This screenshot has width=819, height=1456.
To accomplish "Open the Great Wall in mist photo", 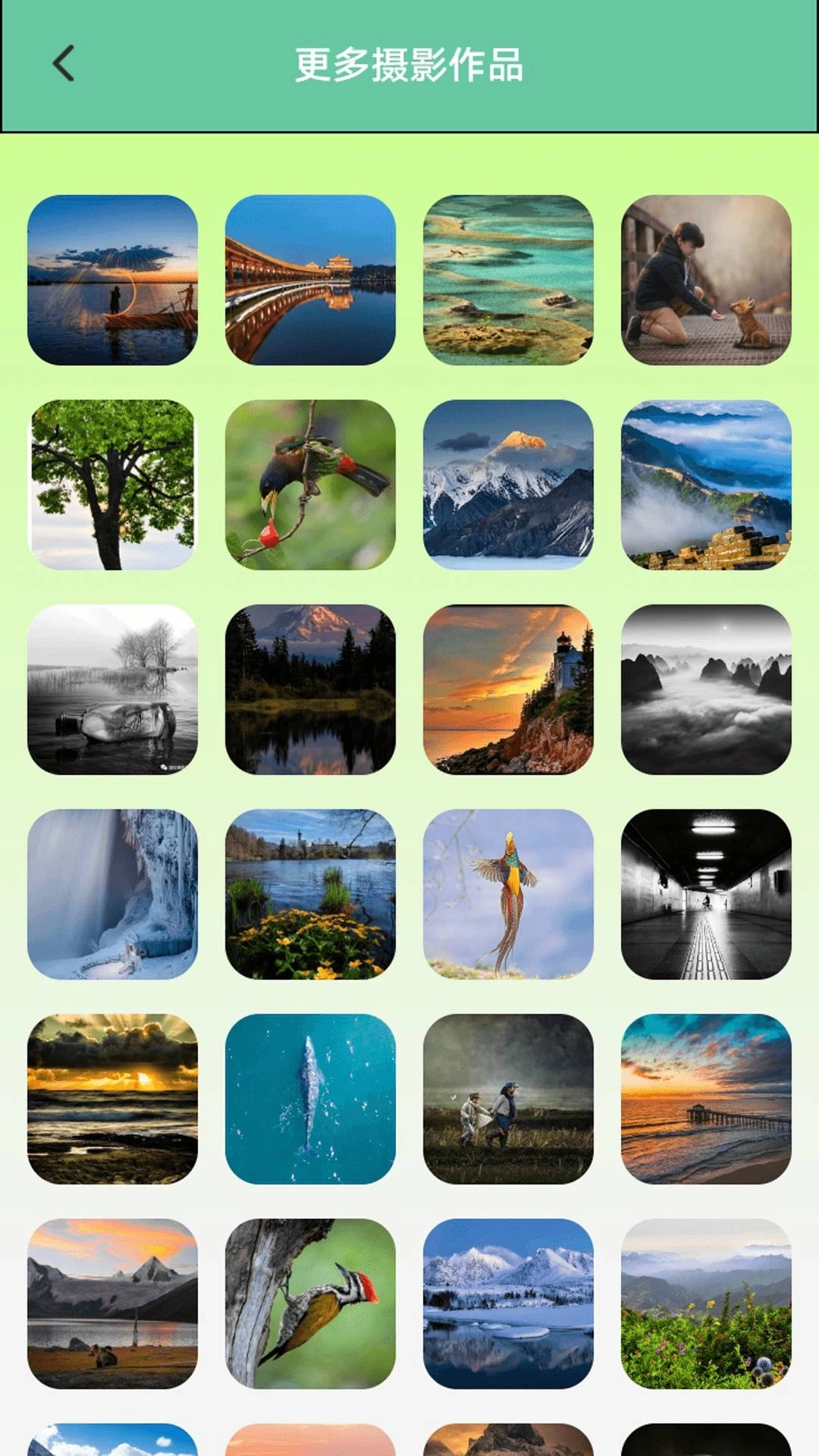I will (706, 485).
